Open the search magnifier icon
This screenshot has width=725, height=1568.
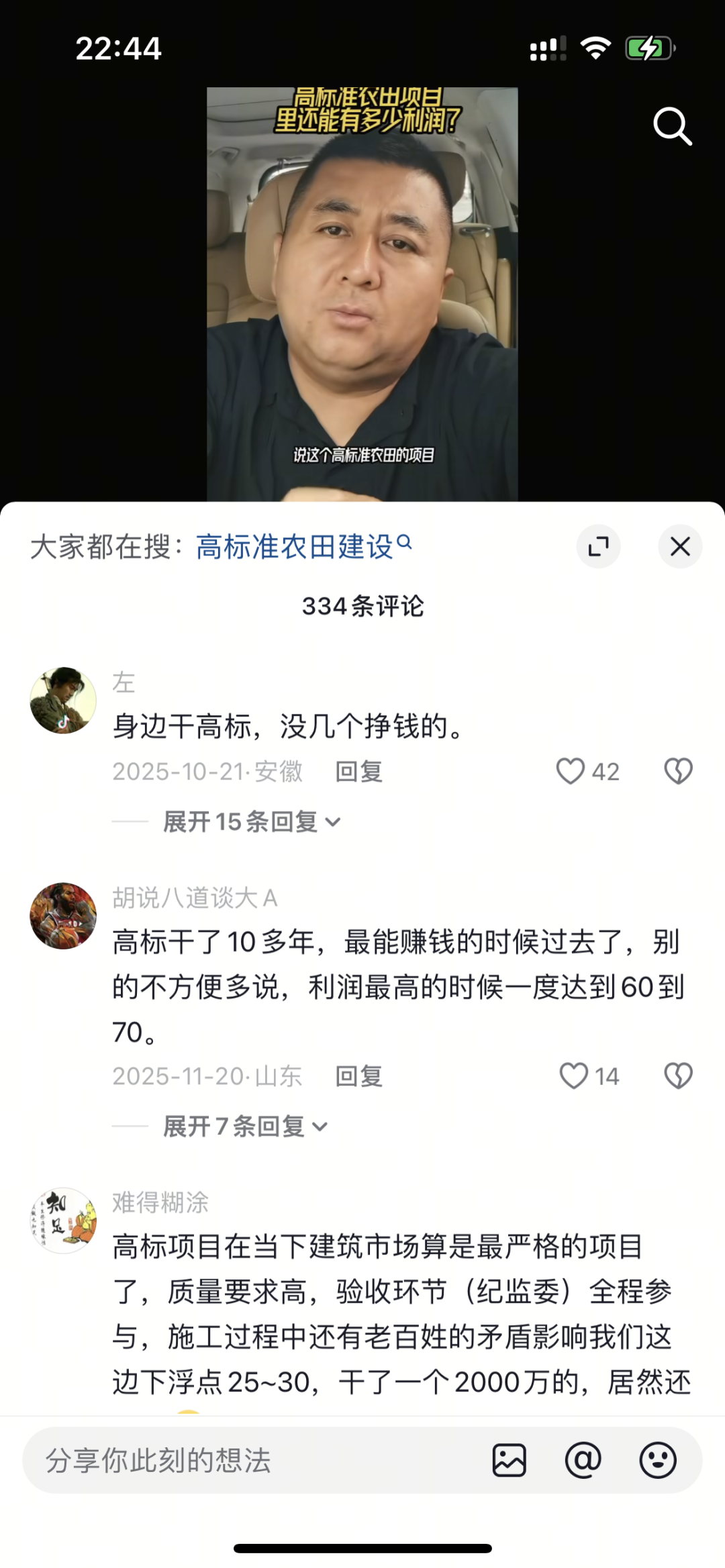pyautogui.click(x=672, y=126)
